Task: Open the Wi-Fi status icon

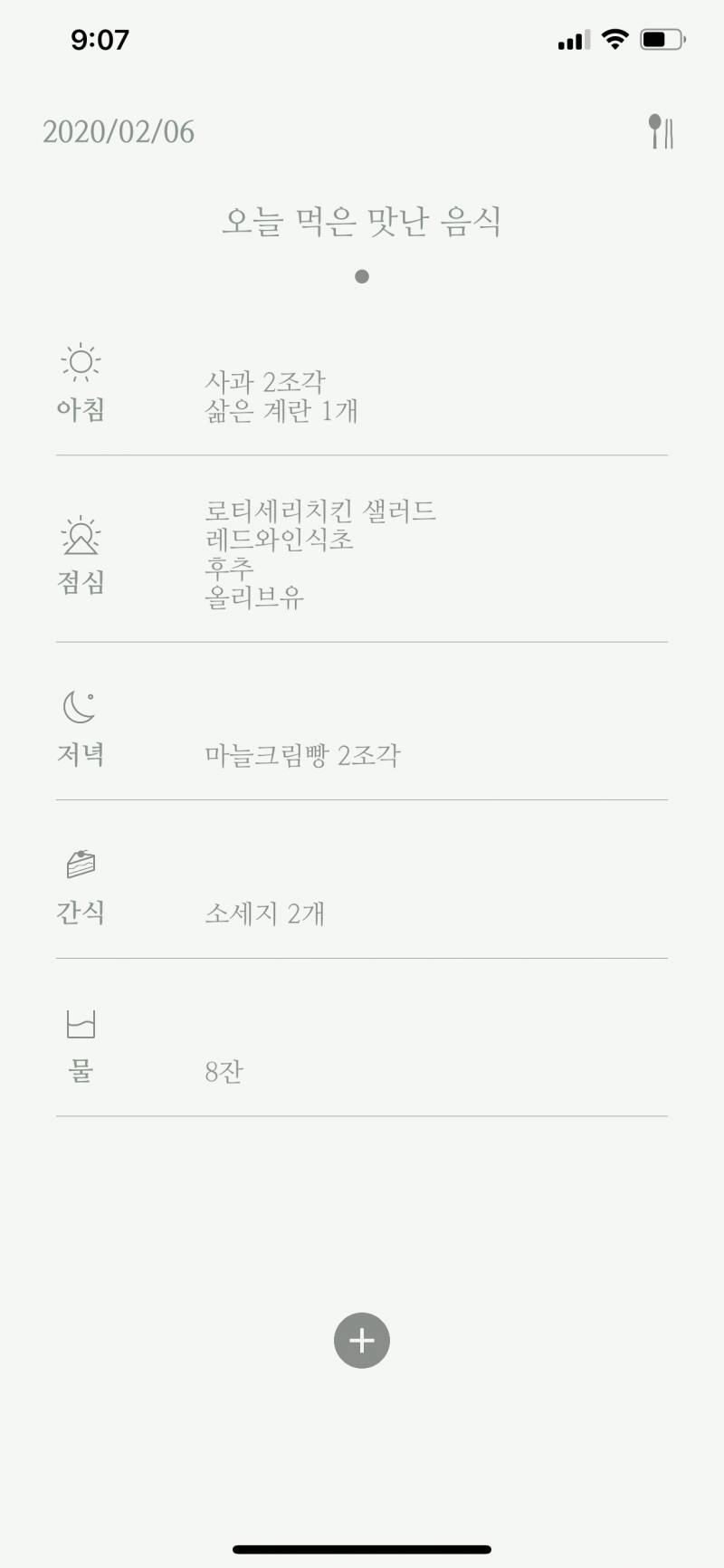Action: coord(616,39)
